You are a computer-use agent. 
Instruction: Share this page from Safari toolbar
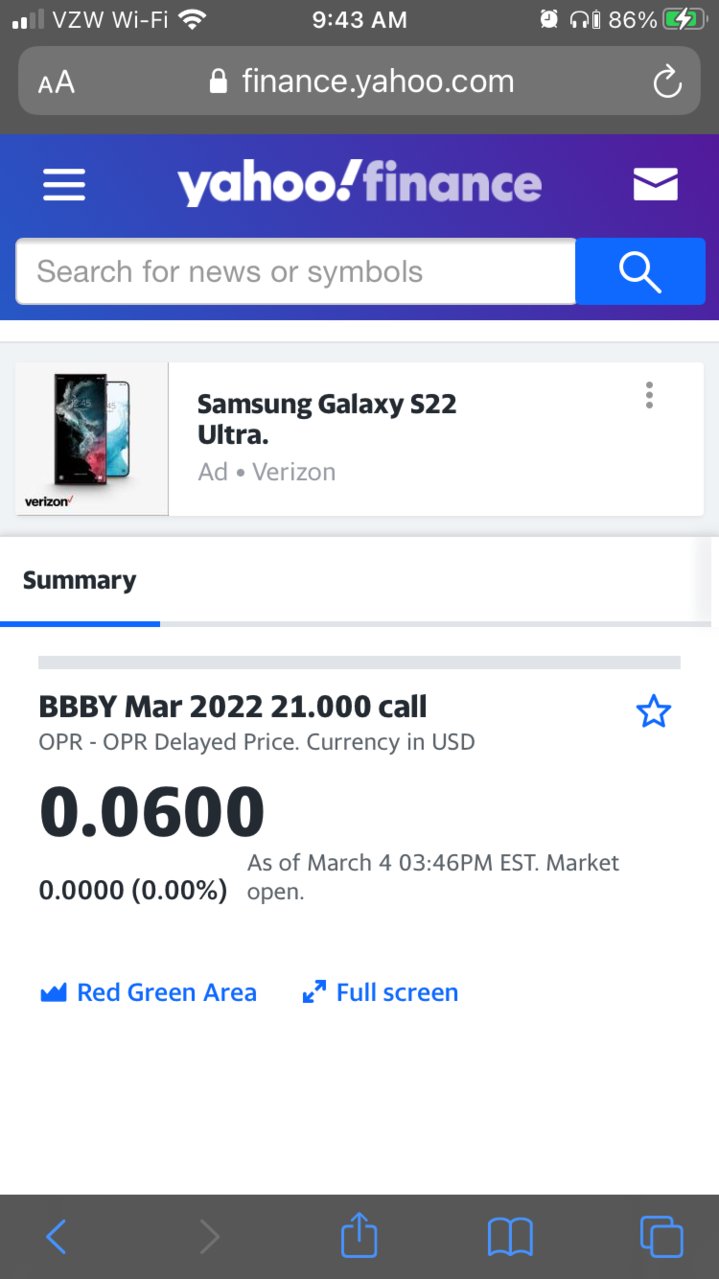[x=359, y=1235]
